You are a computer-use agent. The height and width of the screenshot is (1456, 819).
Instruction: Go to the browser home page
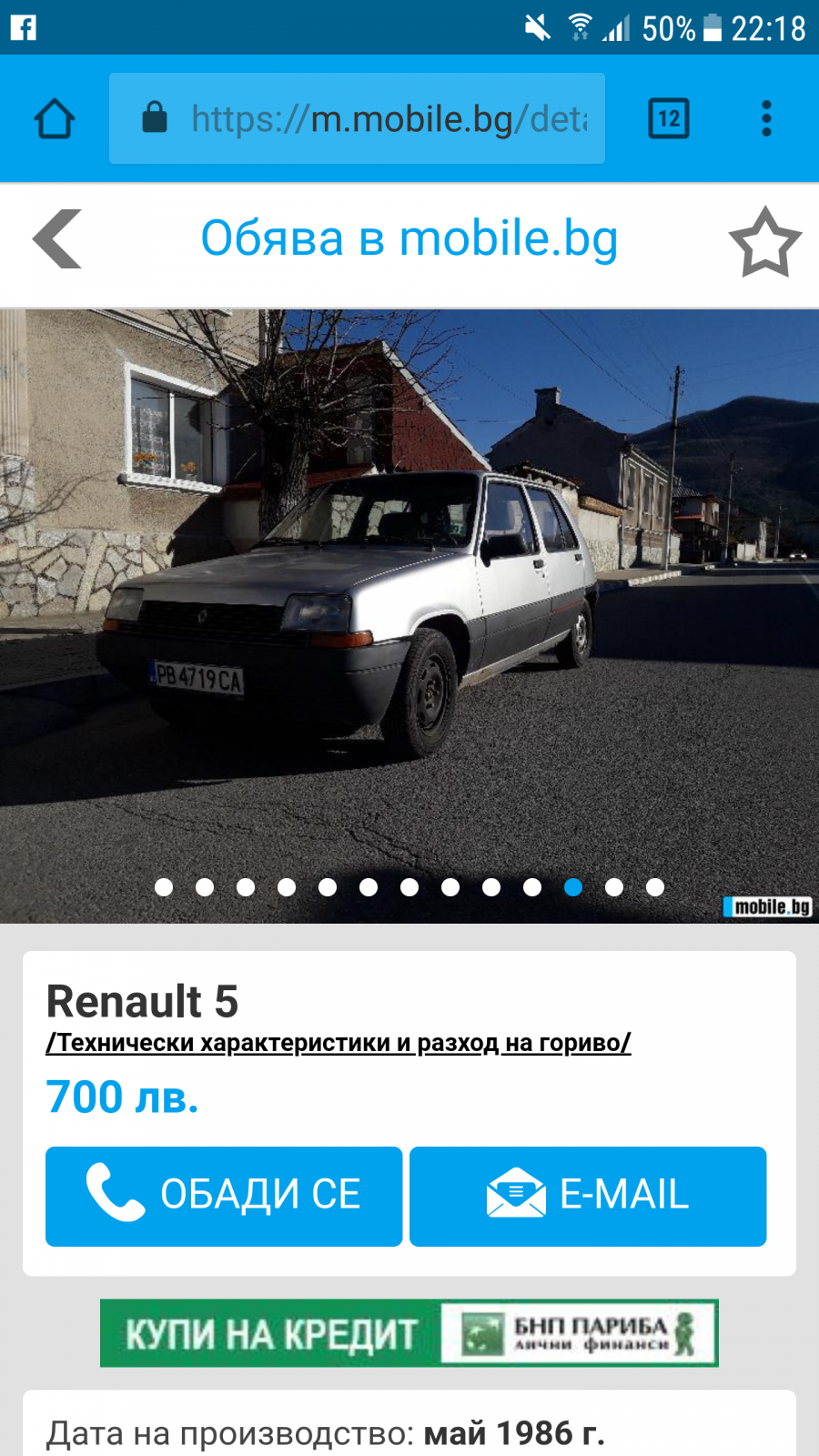pos(55,118)
